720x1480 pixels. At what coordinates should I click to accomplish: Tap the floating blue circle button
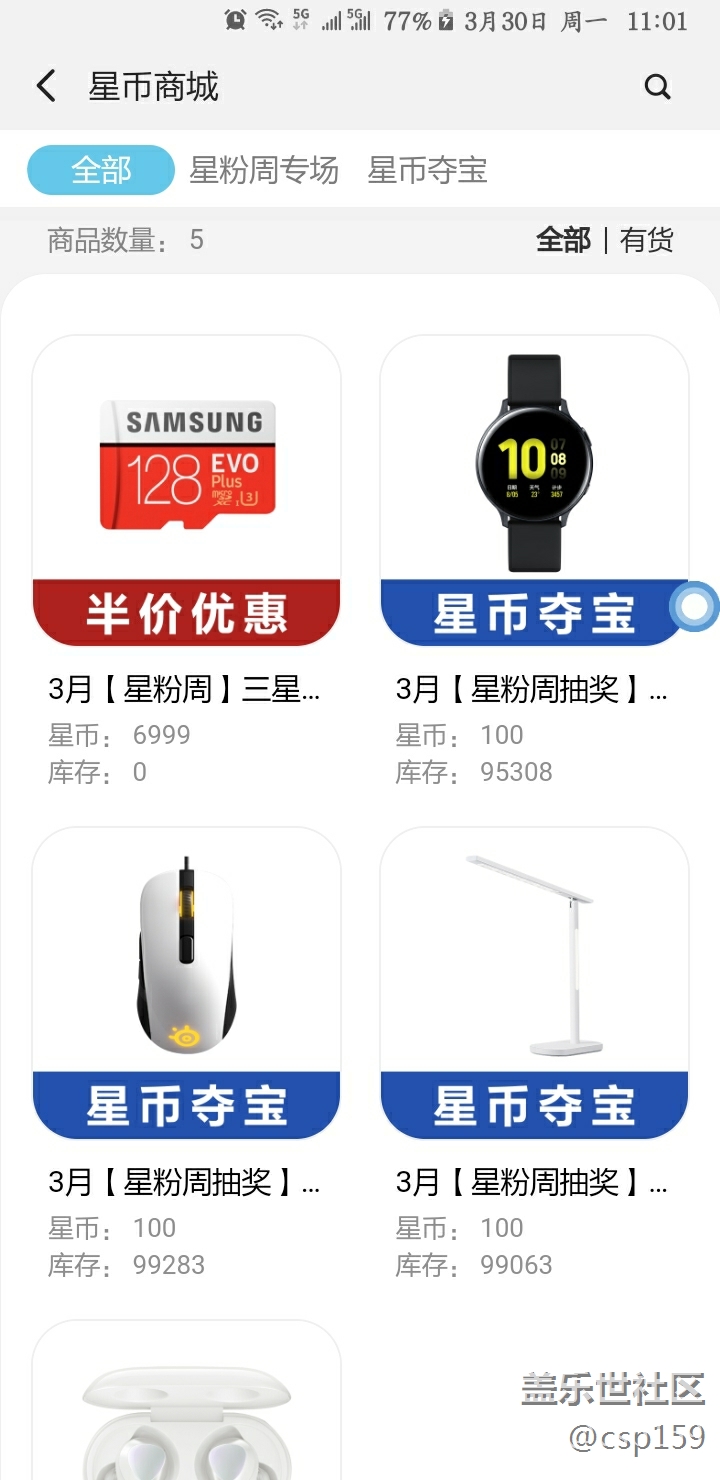point(694,606)
